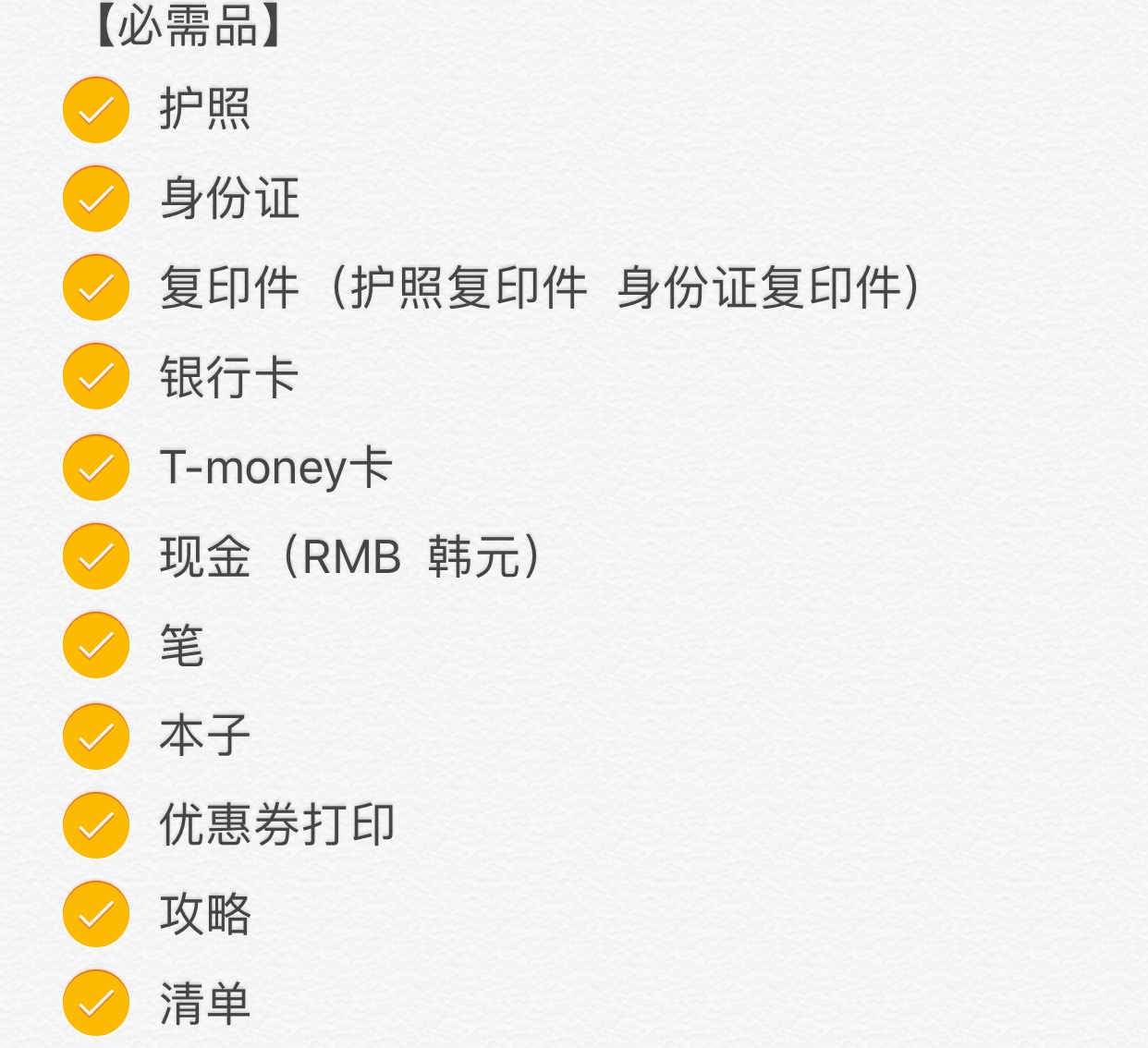The image size is (1148, 1048).
Task: Tap the checkbox beside 优惠券打印
Action: [x=96, y=825]
